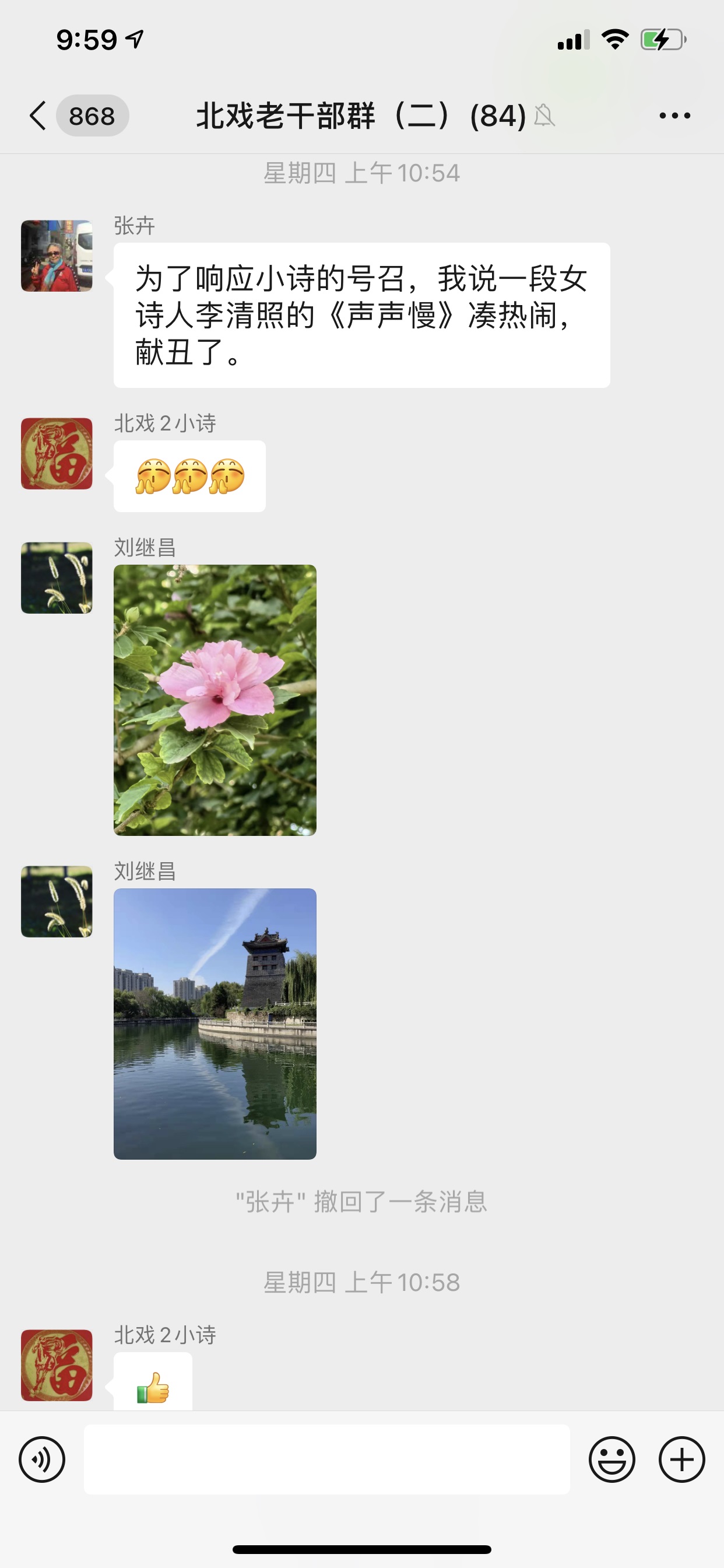Focus the message text field
The image size is (724, 1568).
pyautogui.click(x=326, y=1459)
